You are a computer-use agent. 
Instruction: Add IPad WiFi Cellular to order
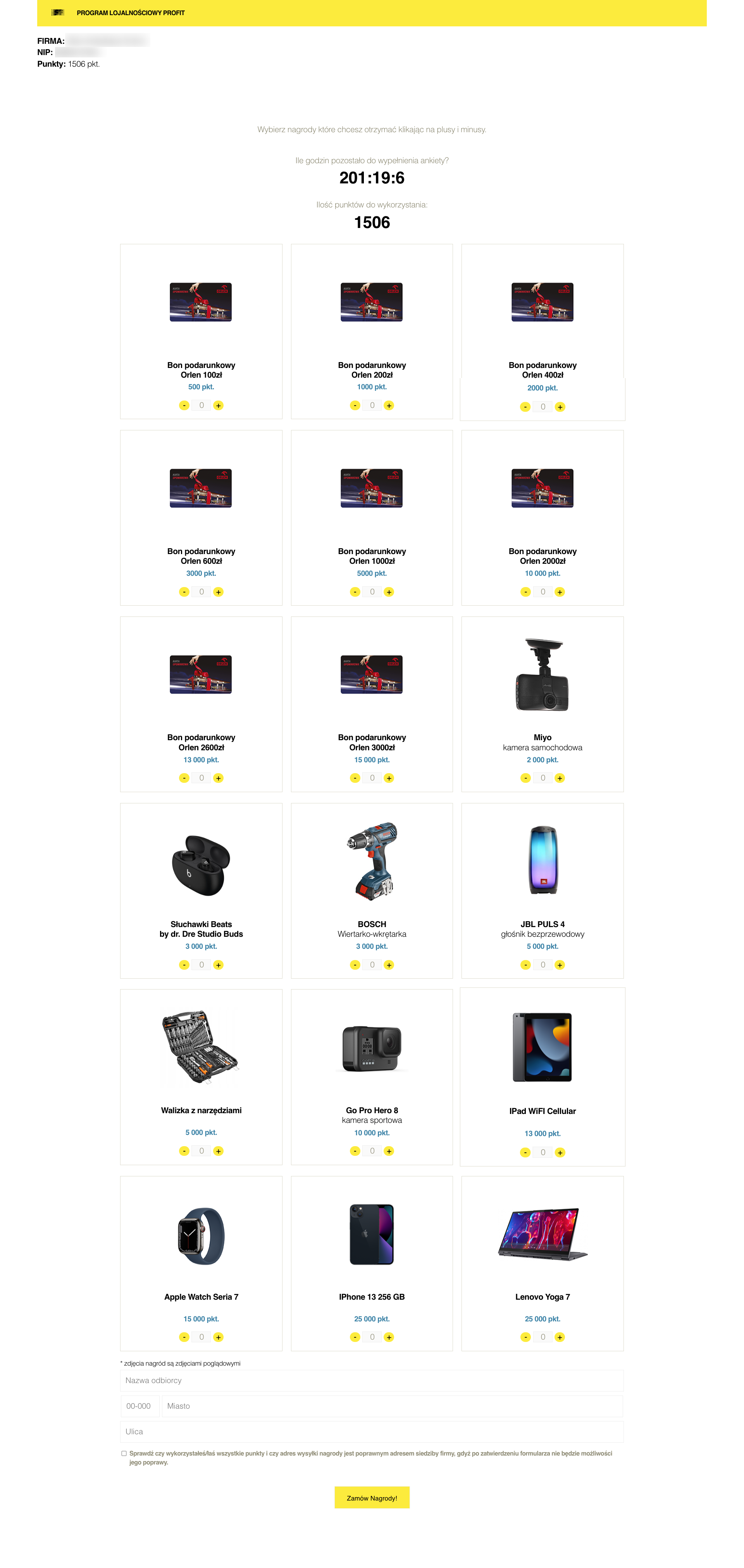pyautogui.click(x=560, y=1152)
